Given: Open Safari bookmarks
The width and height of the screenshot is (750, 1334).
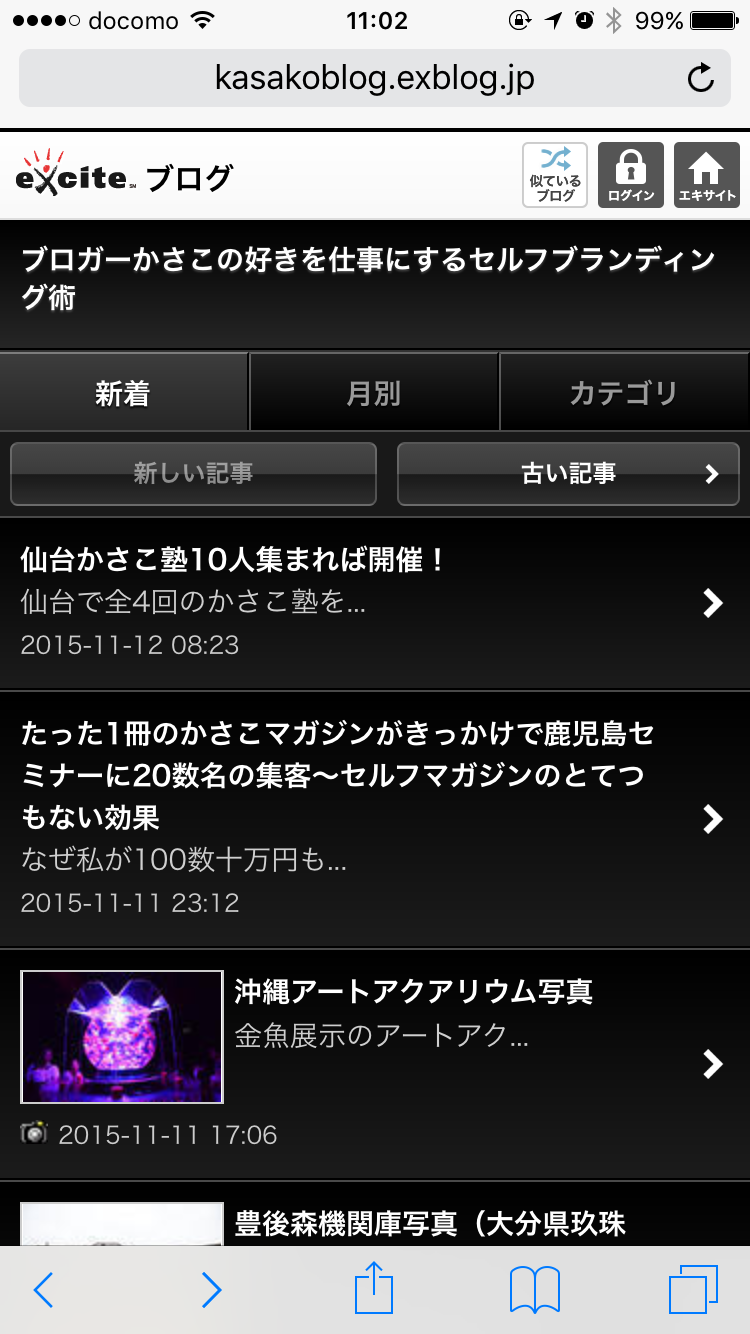Looking at the screenshot, I should click(535, 1290).
